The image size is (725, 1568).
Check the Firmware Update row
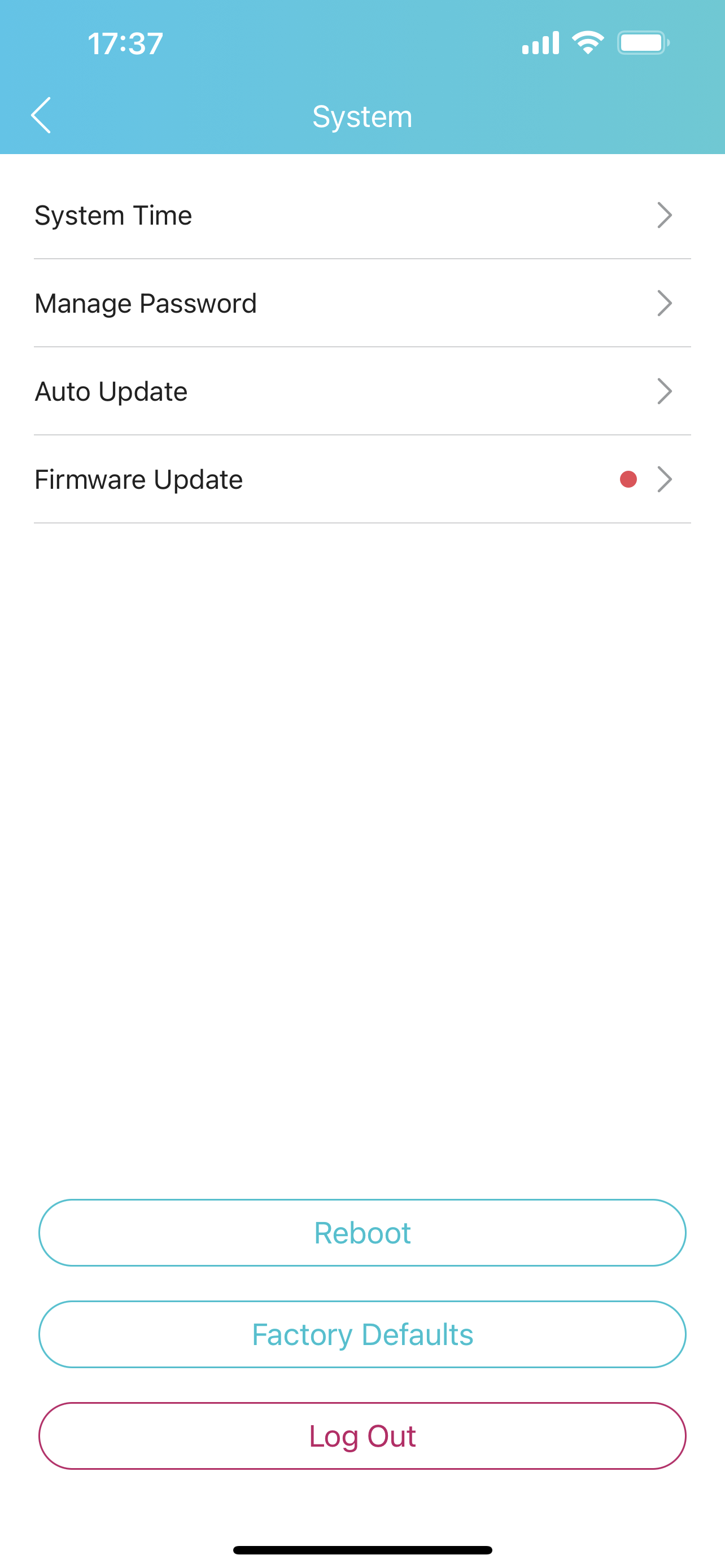362,479
